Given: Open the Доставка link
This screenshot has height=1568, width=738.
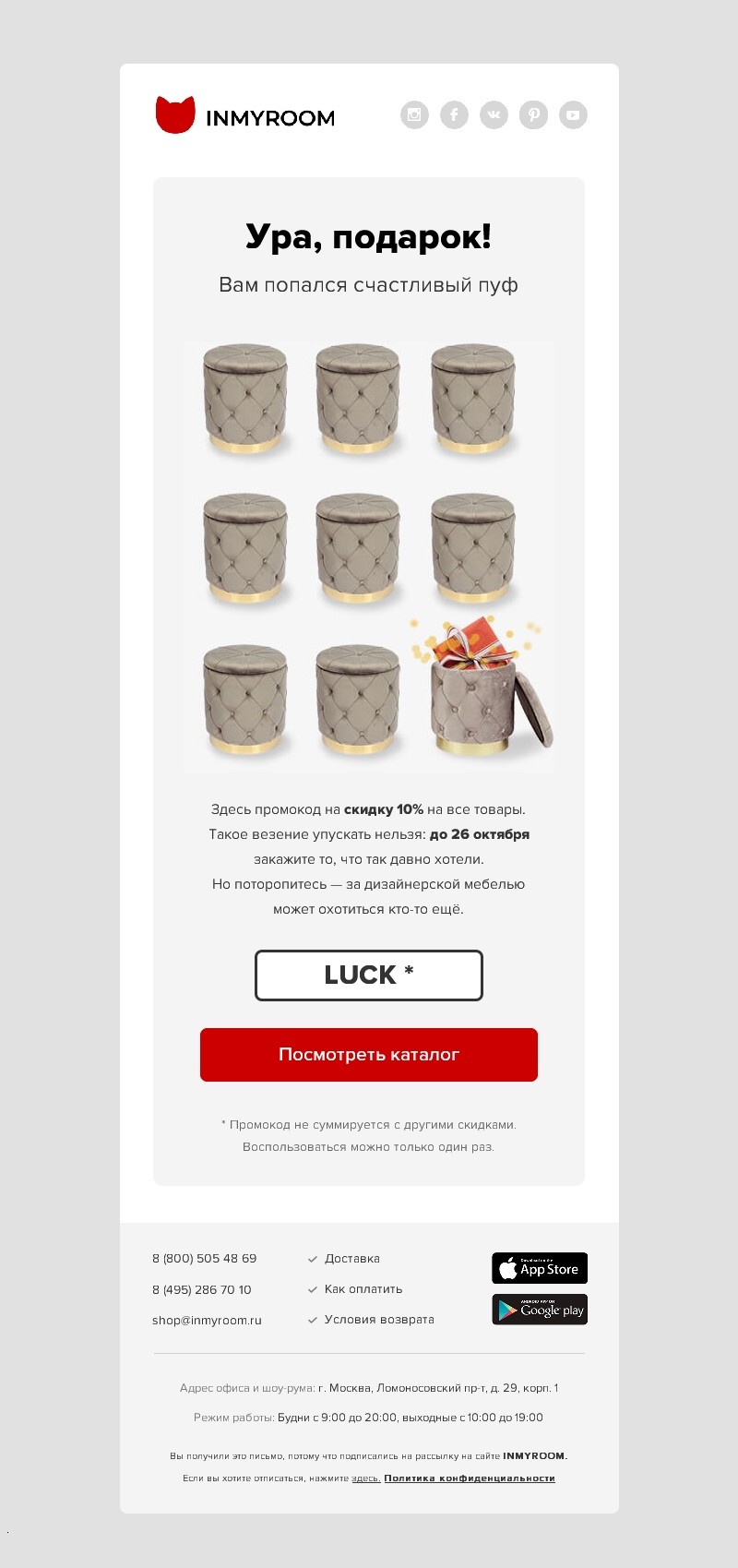Looking at the screenshot, I should pos(351,1259).
